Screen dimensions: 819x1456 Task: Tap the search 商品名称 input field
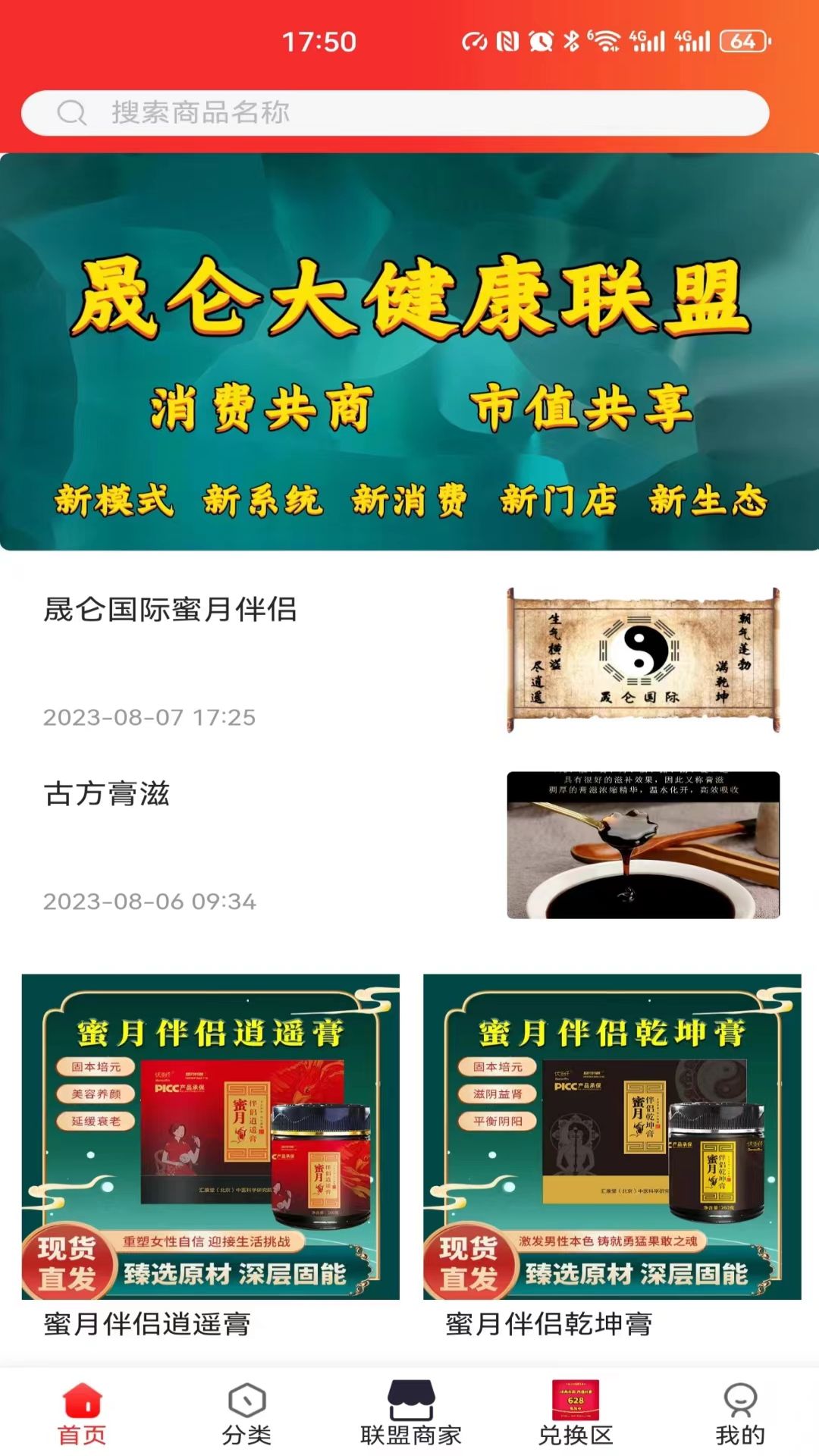pos(303,112)
